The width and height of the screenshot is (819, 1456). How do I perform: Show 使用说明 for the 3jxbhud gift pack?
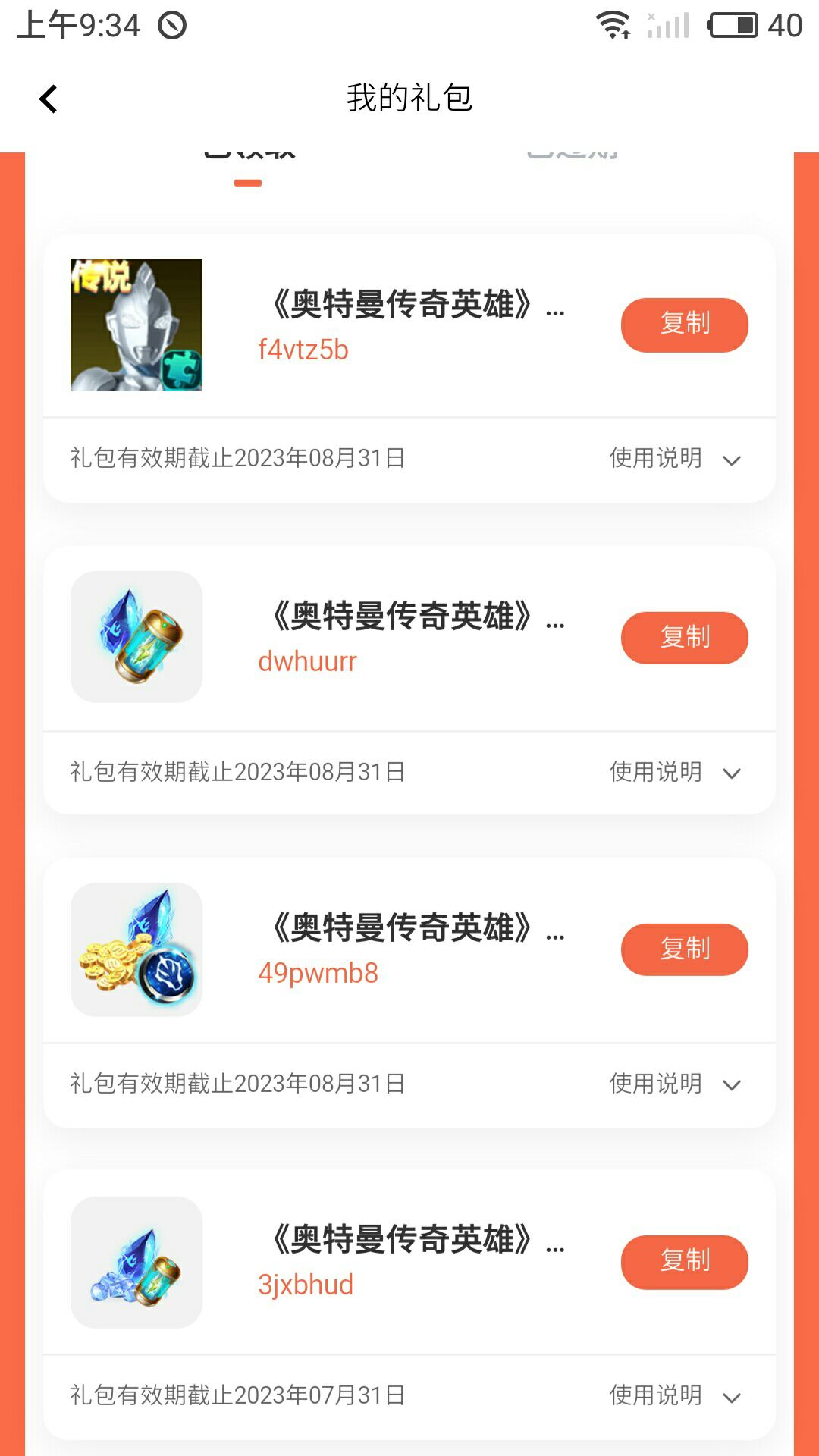[x=674, y=1396]
